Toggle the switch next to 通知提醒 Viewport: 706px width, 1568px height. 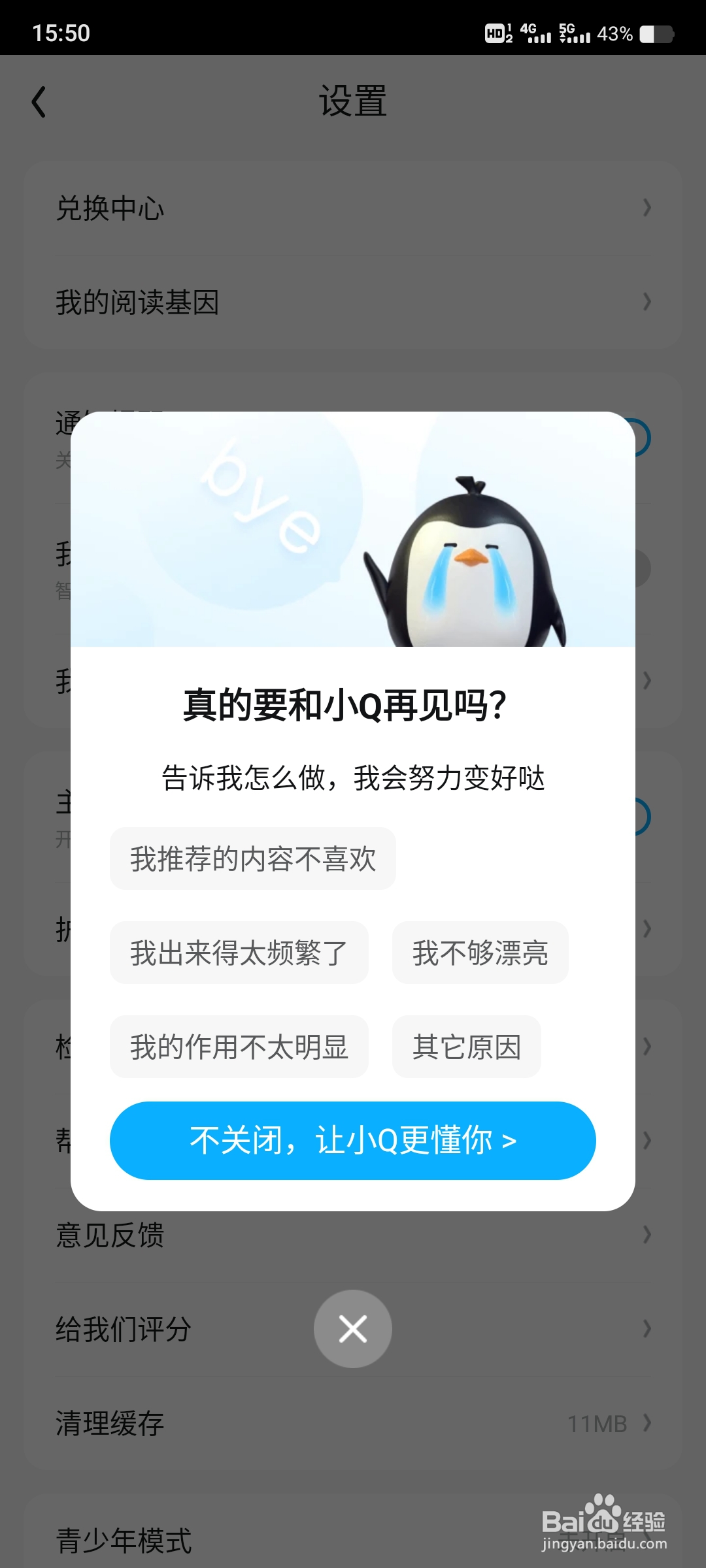coord(643,438)
